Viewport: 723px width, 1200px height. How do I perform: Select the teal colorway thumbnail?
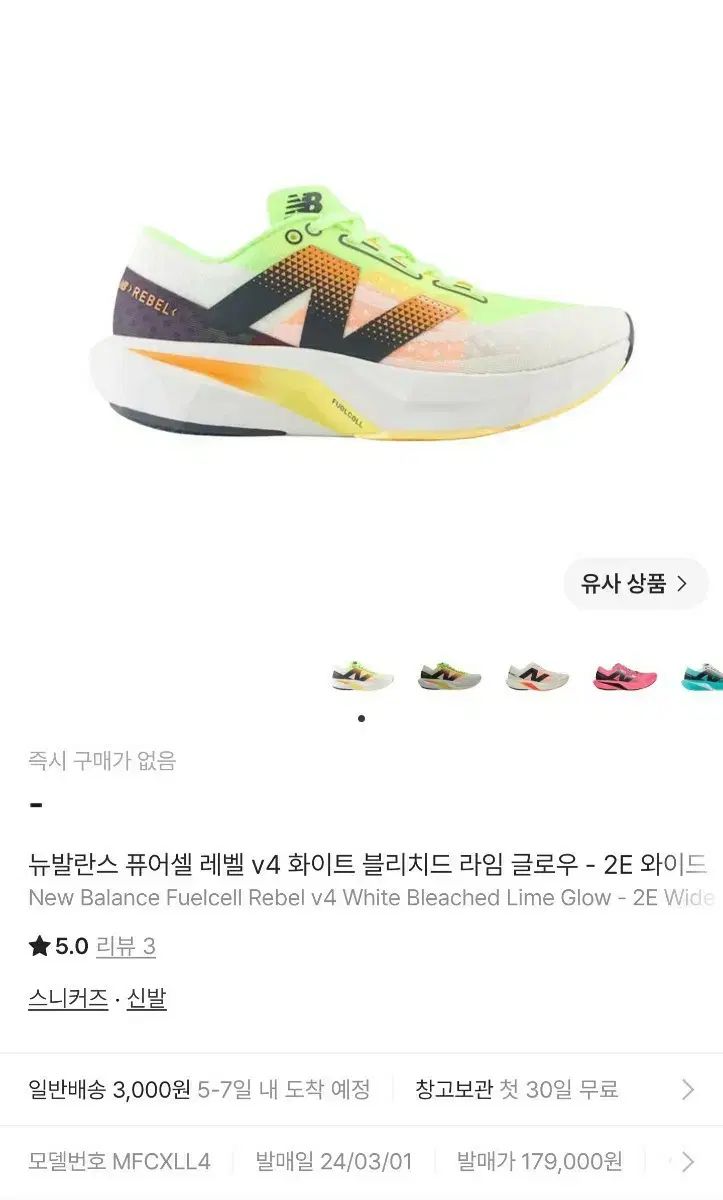click(x=702, y=676)
